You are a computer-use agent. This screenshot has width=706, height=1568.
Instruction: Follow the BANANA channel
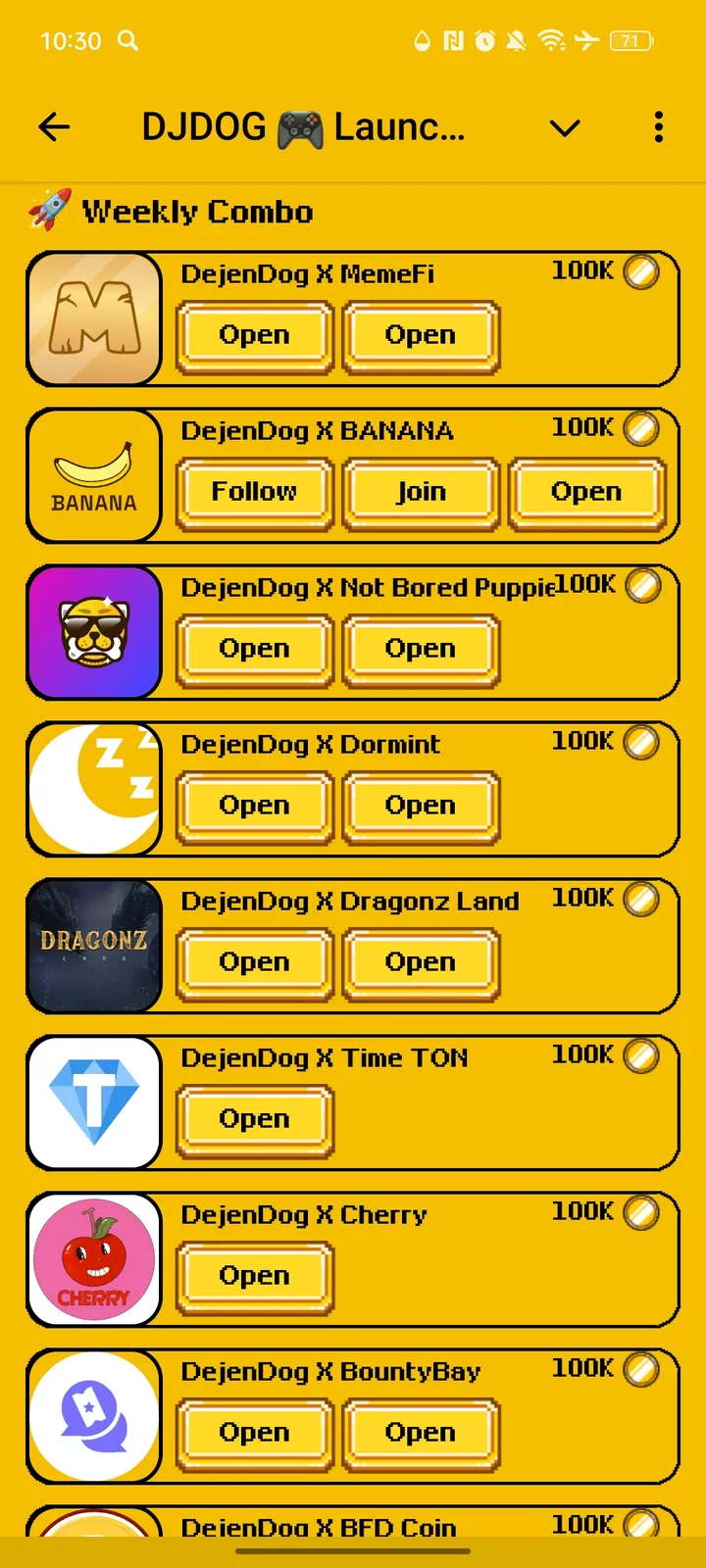(x=254, y=492)
